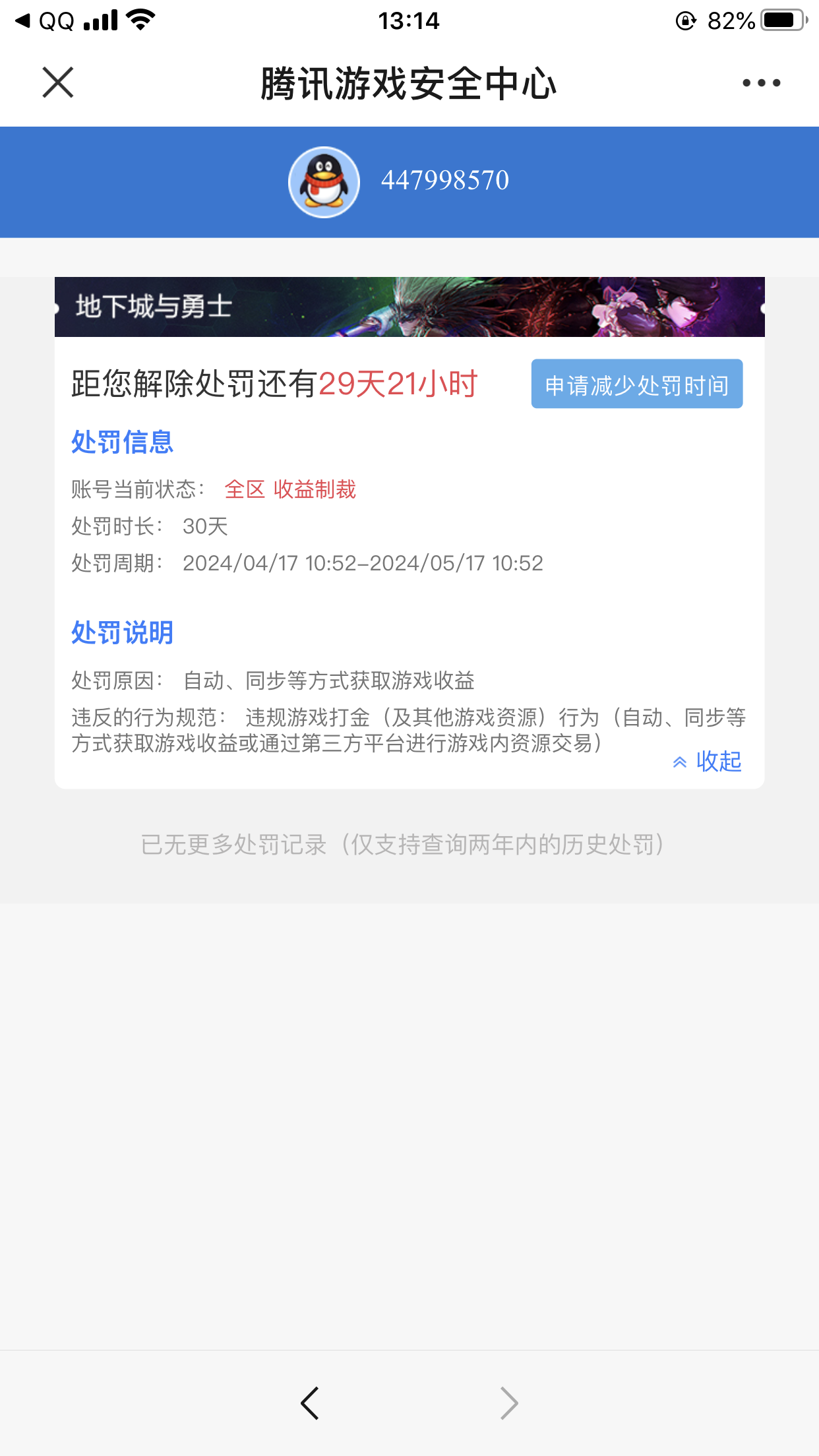Click the 申请减少处罚时间 button

tap(636, 384)
